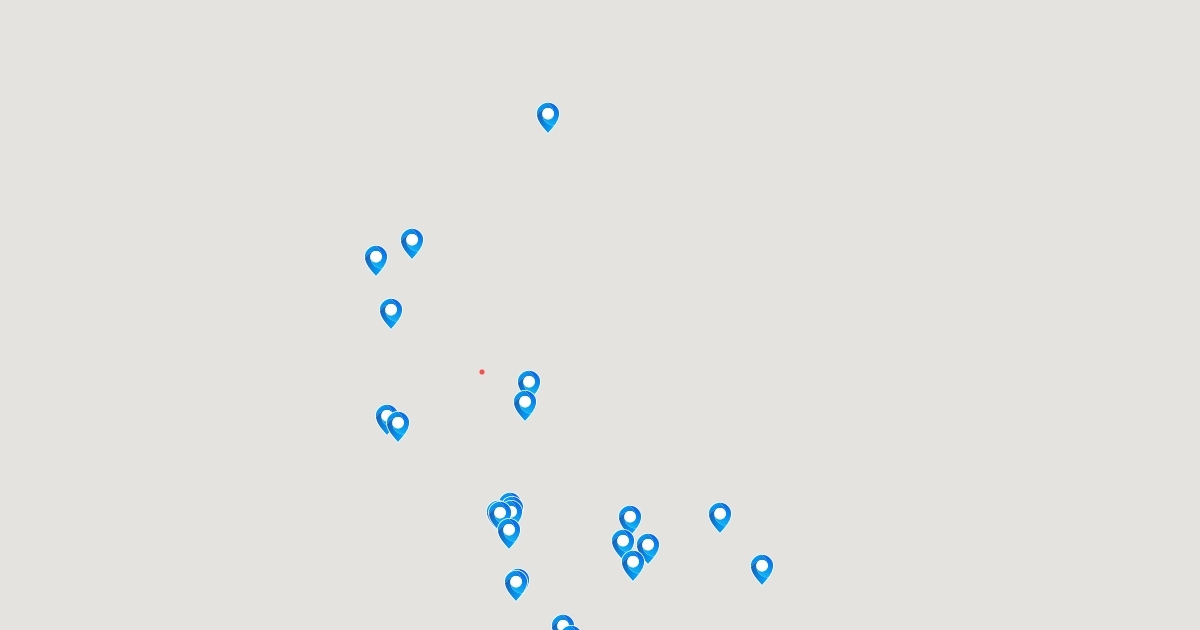Tap the pin nearest the red dot
Screen dimensions: 1200x630
click(529, 383)
